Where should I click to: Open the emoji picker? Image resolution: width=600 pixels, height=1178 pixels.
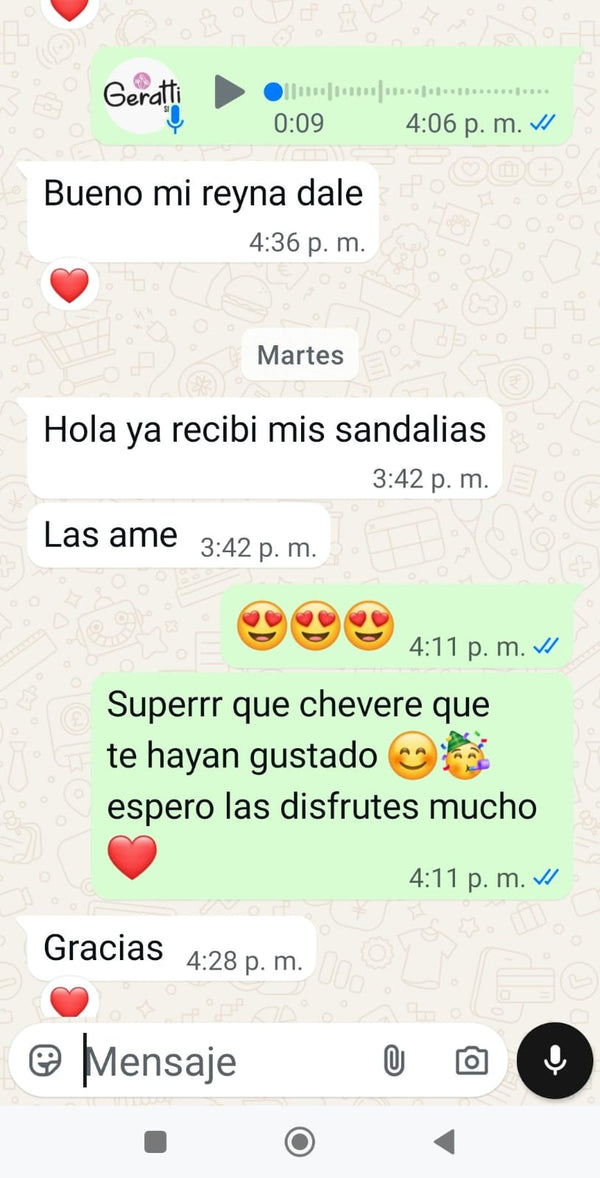(45, 1060)
